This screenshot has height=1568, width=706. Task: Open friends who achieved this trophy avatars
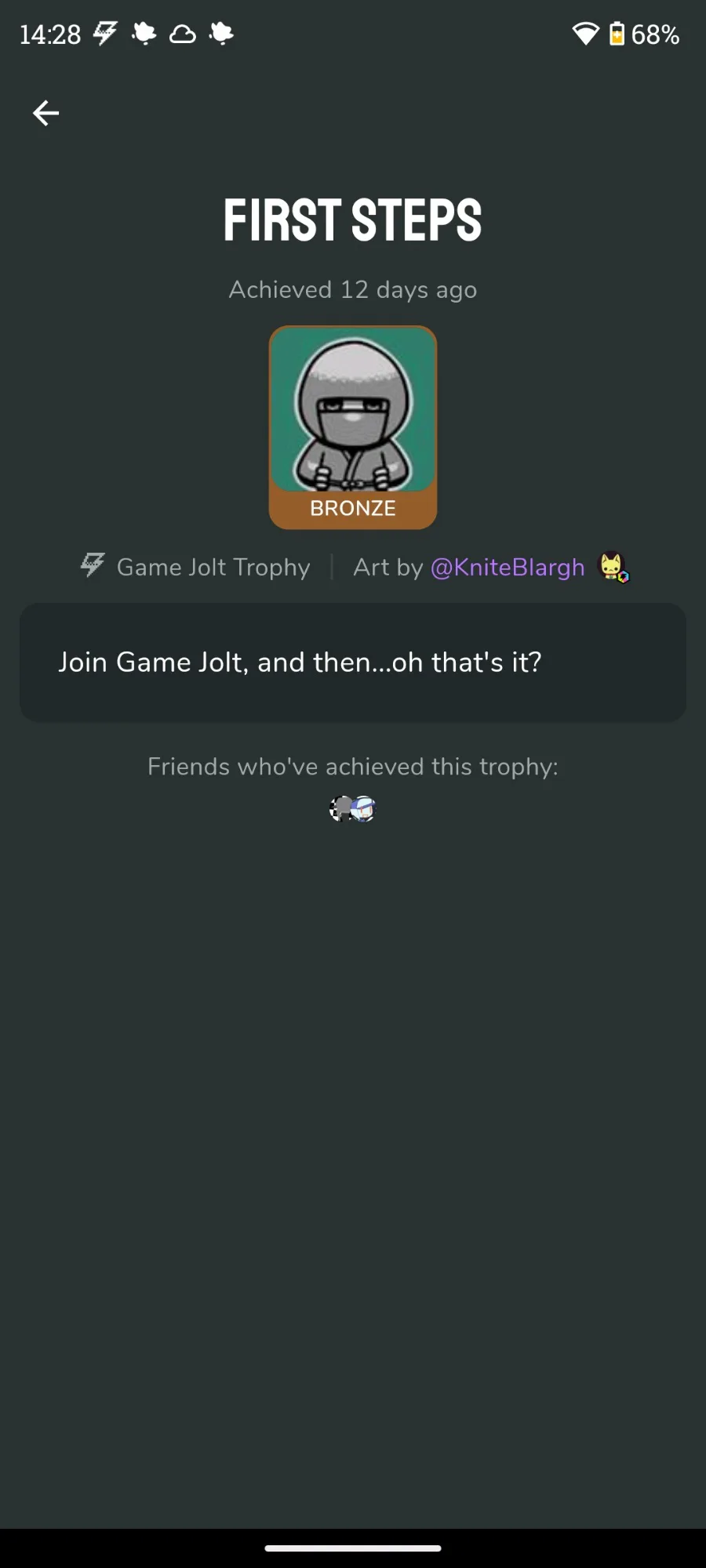[353, 808]
